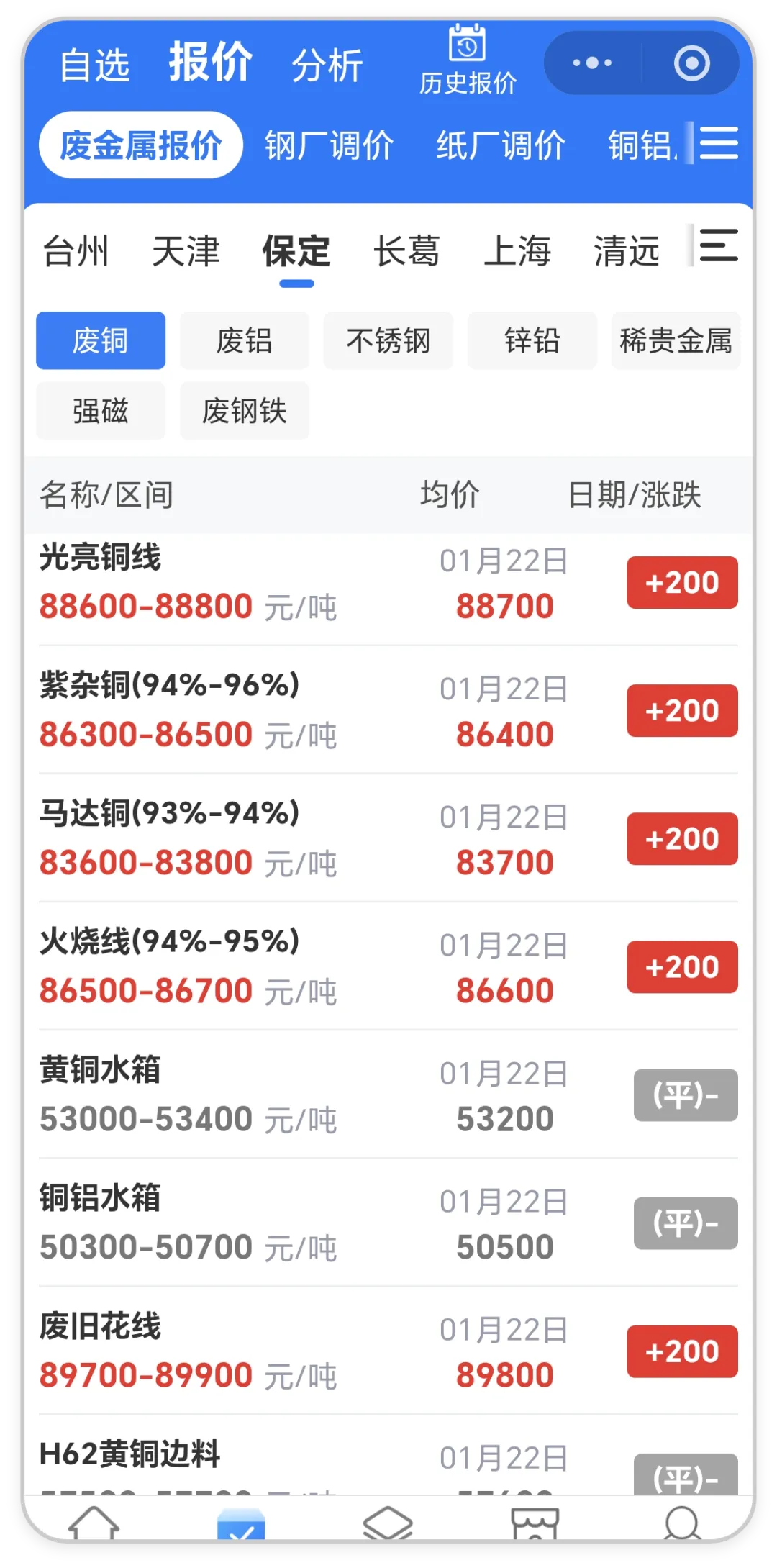Close the mini program with the circle button
777x1568 pixels.
(x=691, y=63)
